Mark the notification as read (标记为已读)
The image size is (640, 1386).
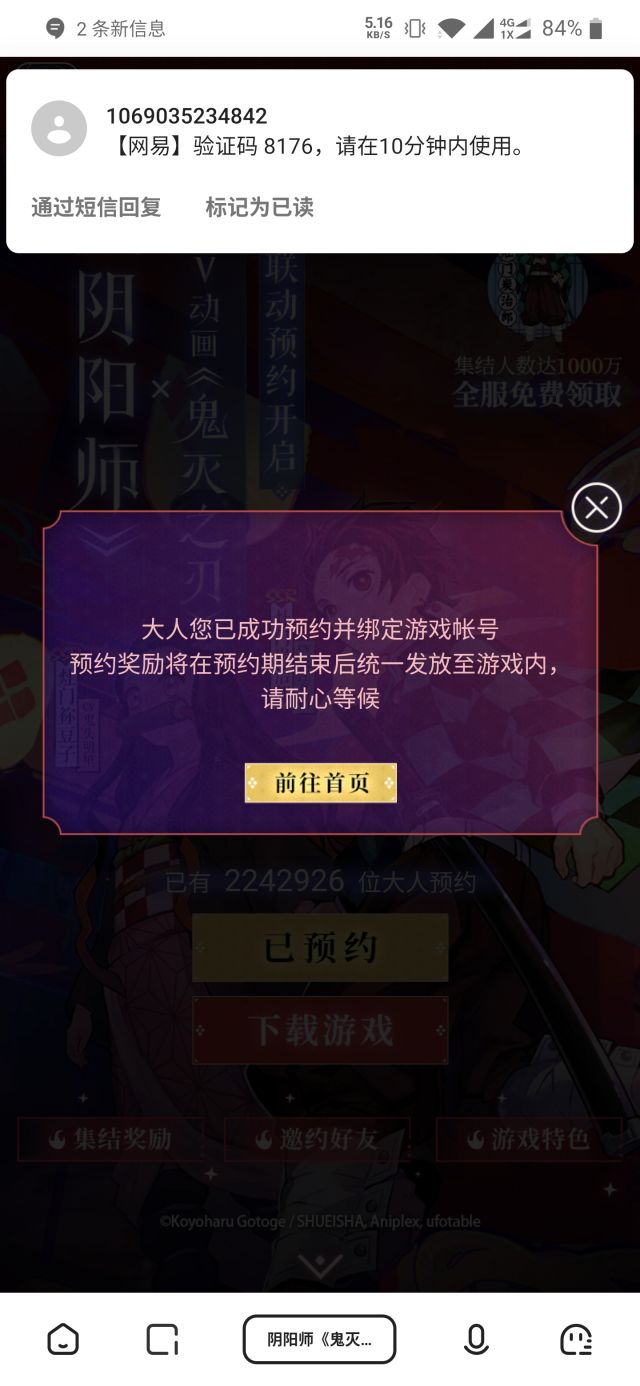coord(259,207)
